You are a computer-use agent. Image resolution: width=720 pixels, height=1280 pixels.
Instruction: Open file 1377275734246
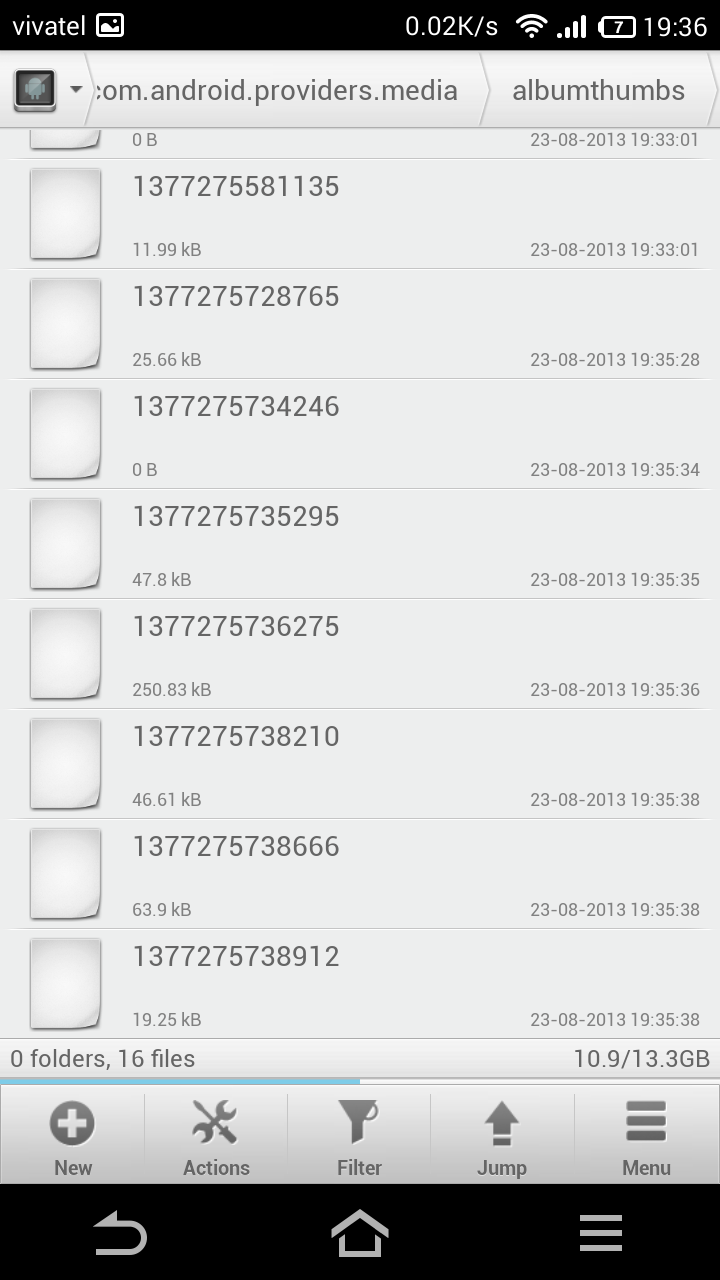click(x=360, y=434)
